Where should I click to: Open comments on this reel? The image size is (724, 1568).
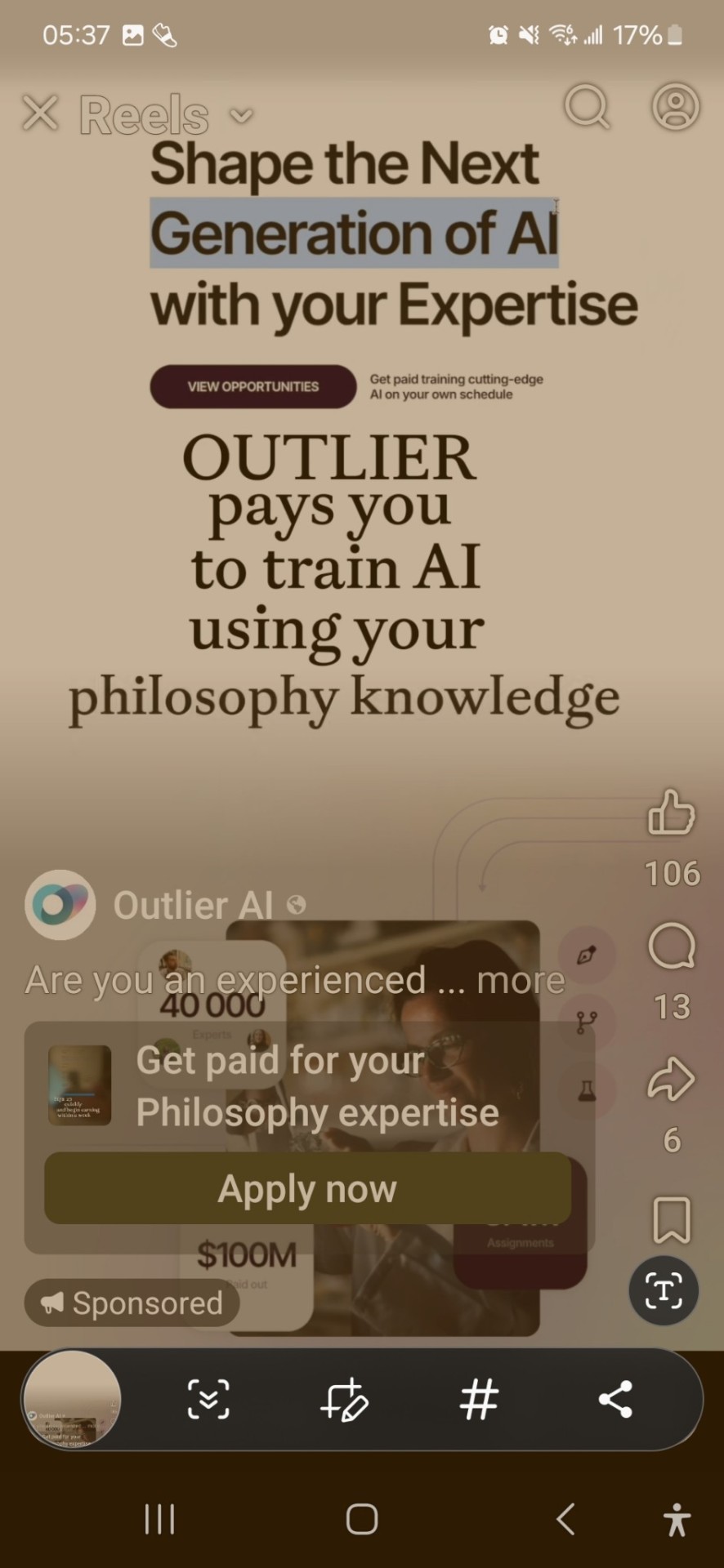click(671, 947)
